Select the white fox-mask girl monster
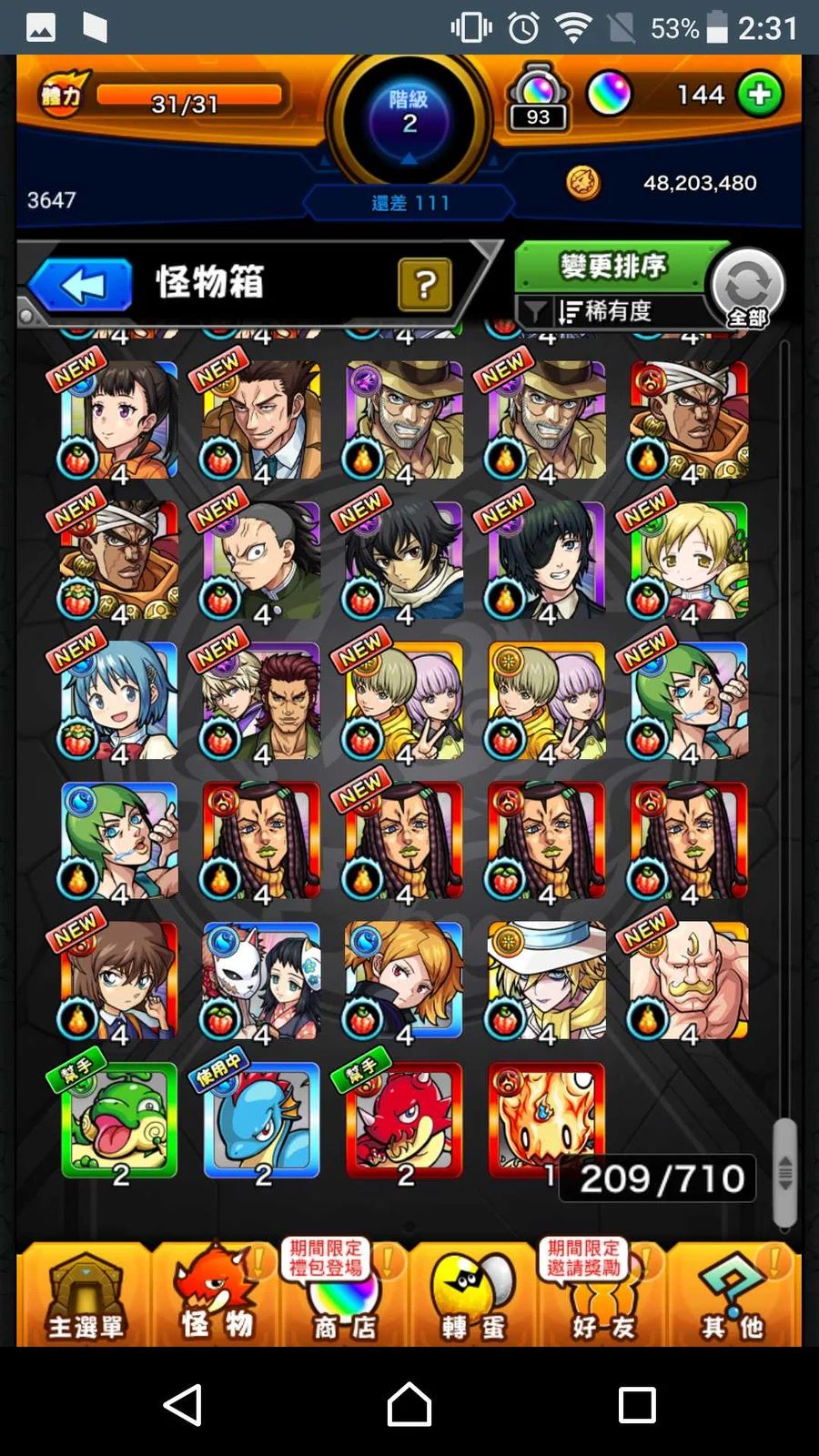The height and width of the screenshot is (1456, 819). 261,981
